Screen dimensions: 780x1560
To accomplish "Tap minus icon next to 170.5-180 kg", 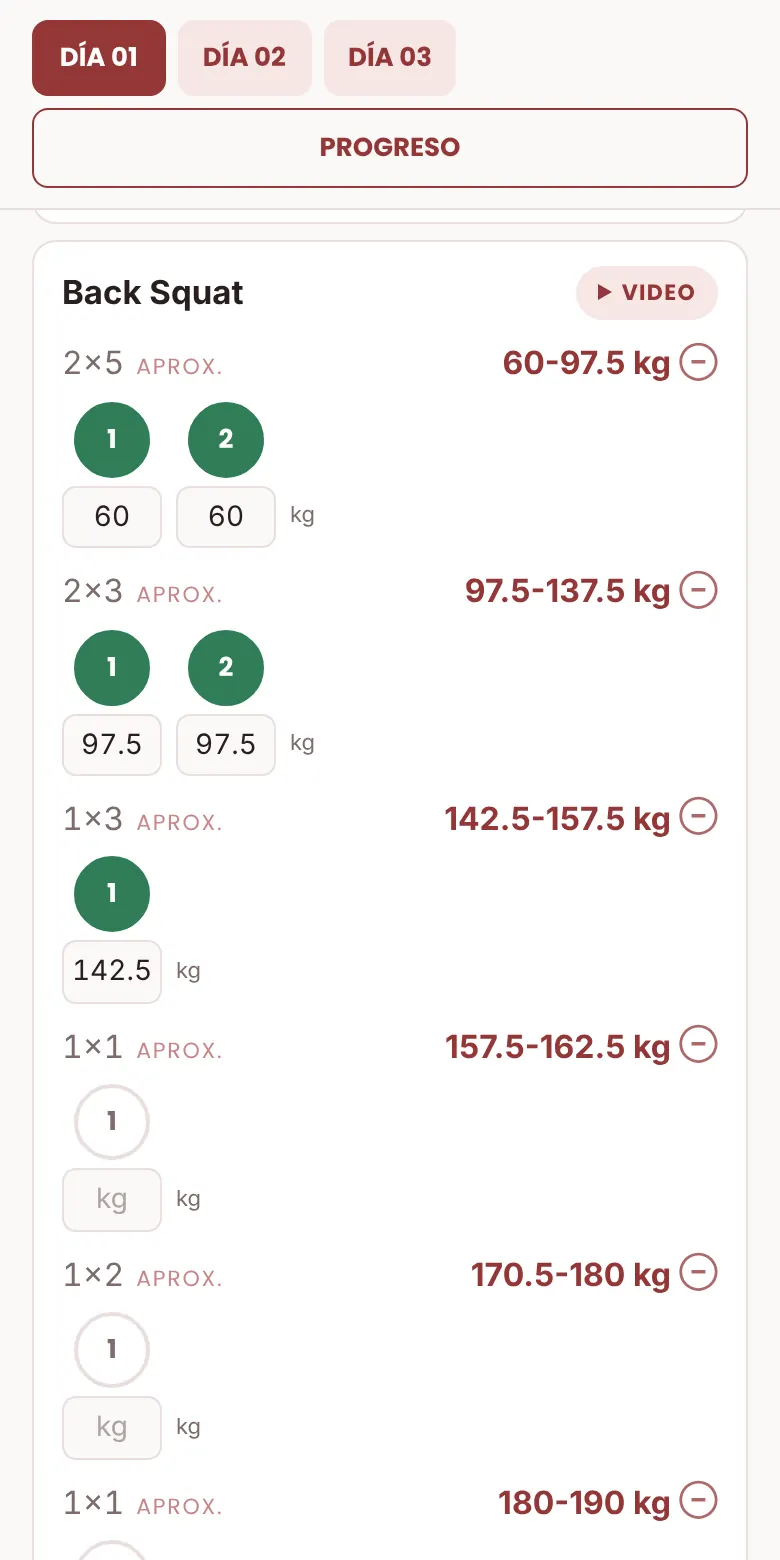I will click(x=699, y=1275).
